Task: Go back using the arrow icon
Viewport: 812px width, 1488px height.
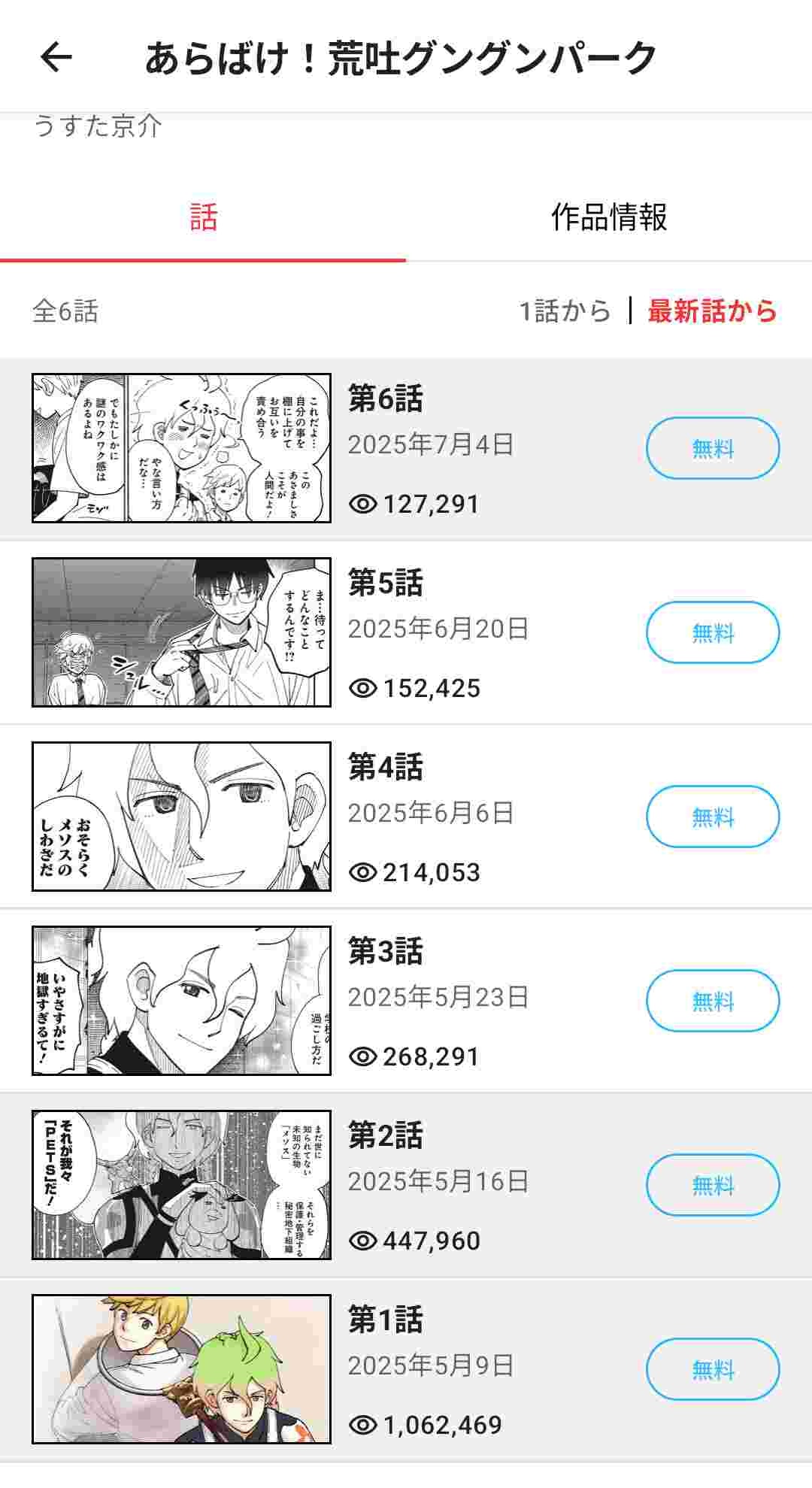Action: click(x=56, y=57)
